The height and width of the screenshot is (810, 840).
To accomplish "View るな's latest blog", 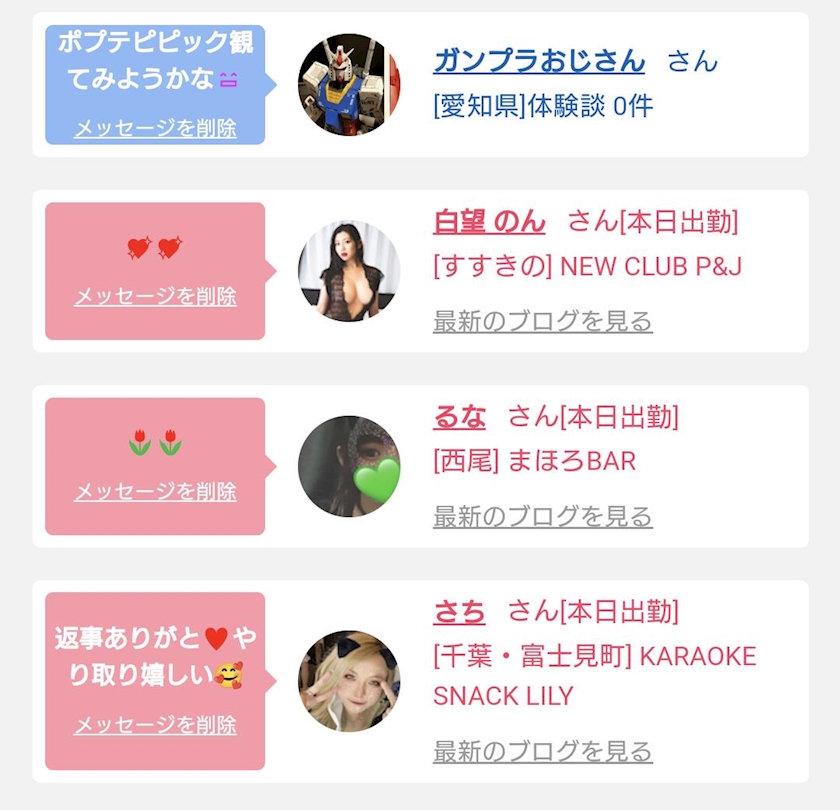I will (x=543, y=517).
